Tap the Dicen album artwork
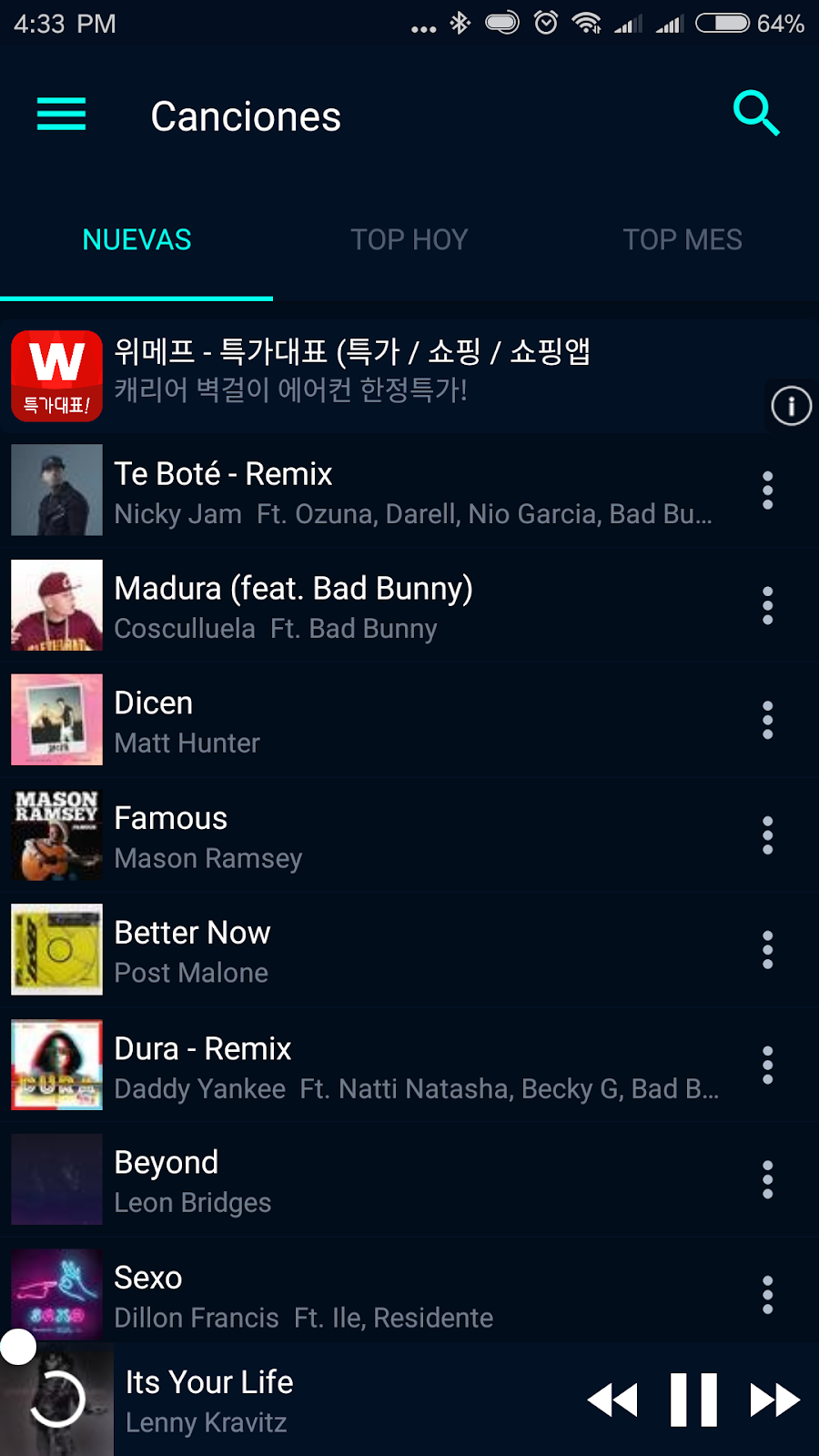This screenshot has height=1456, width=819. pos(56,719)
